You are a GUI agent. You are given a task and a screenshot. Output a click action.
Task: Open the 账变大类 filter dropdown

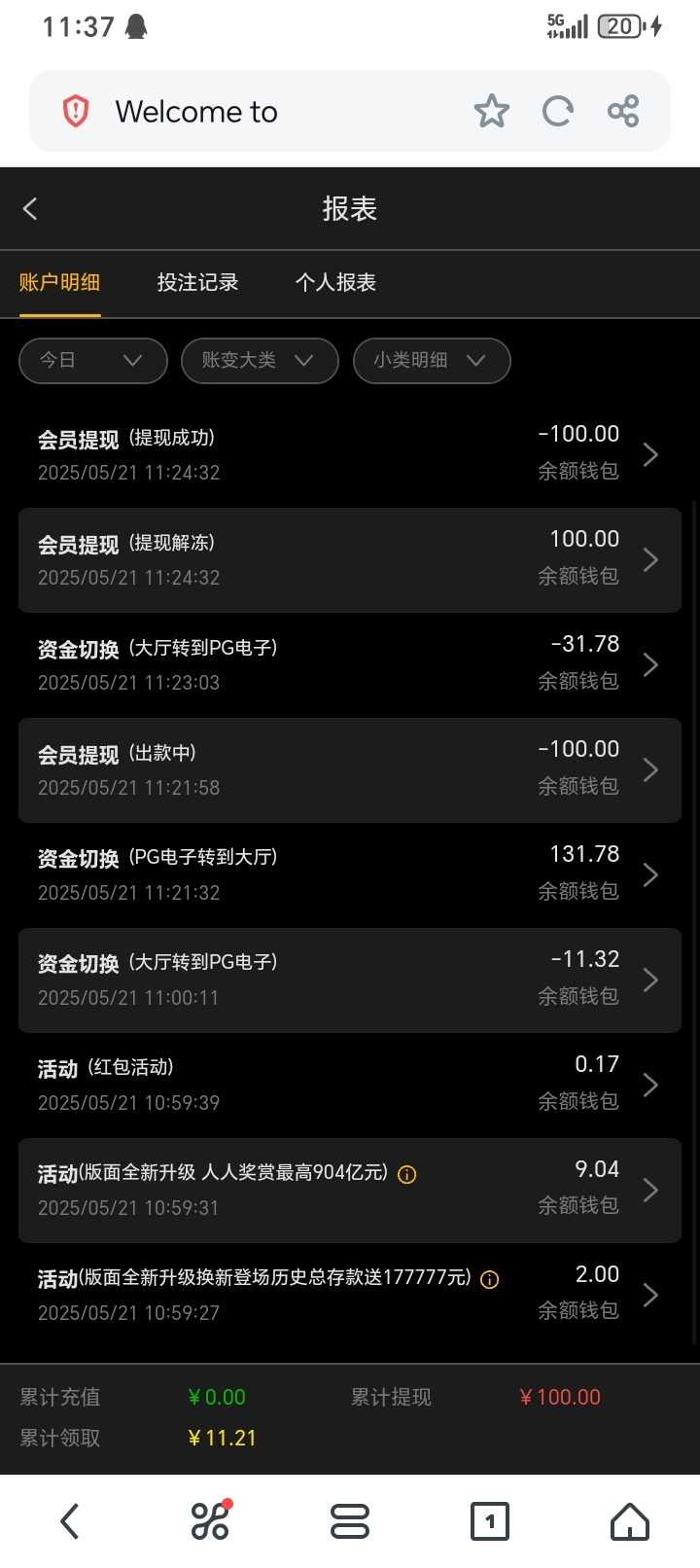point(259,360)
